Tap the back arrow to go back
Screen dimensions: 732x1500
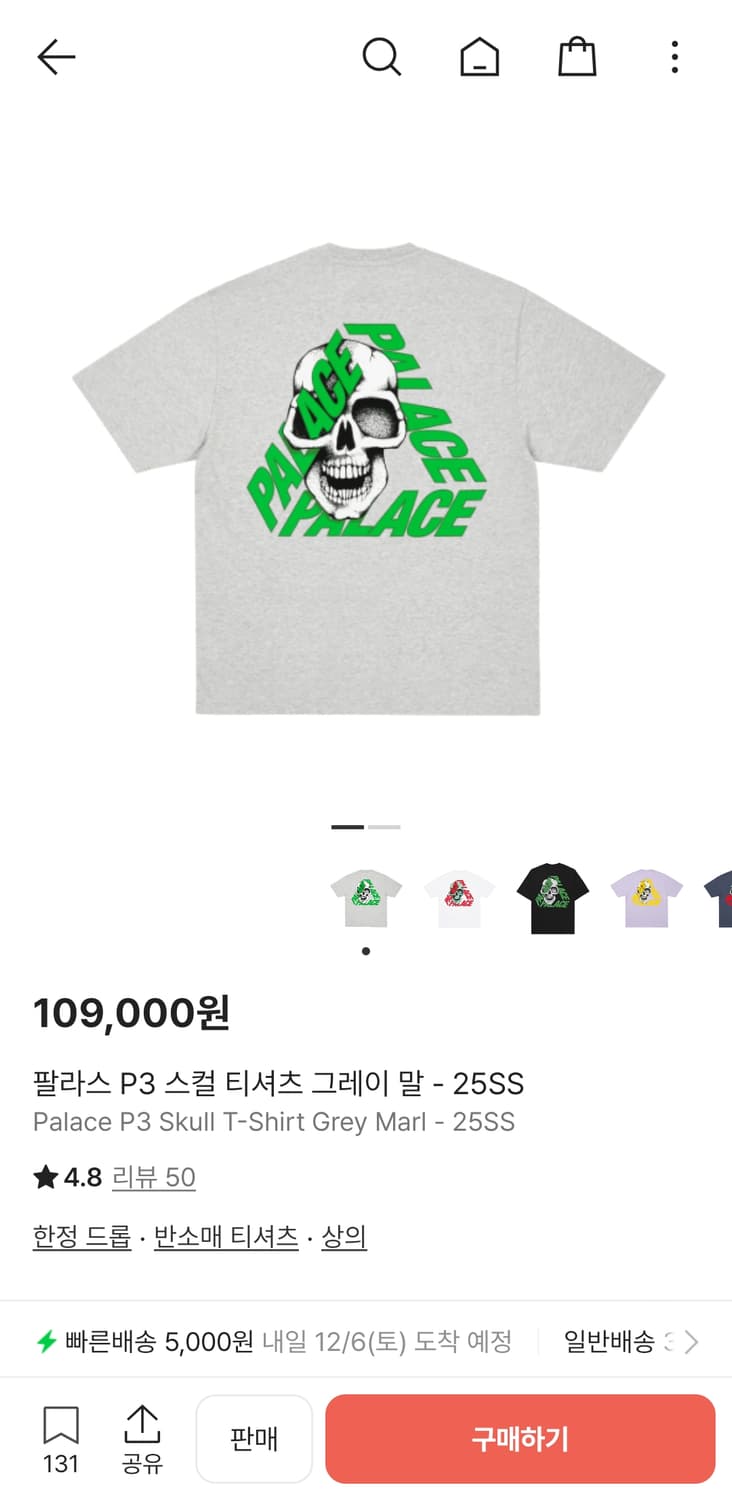56,57
